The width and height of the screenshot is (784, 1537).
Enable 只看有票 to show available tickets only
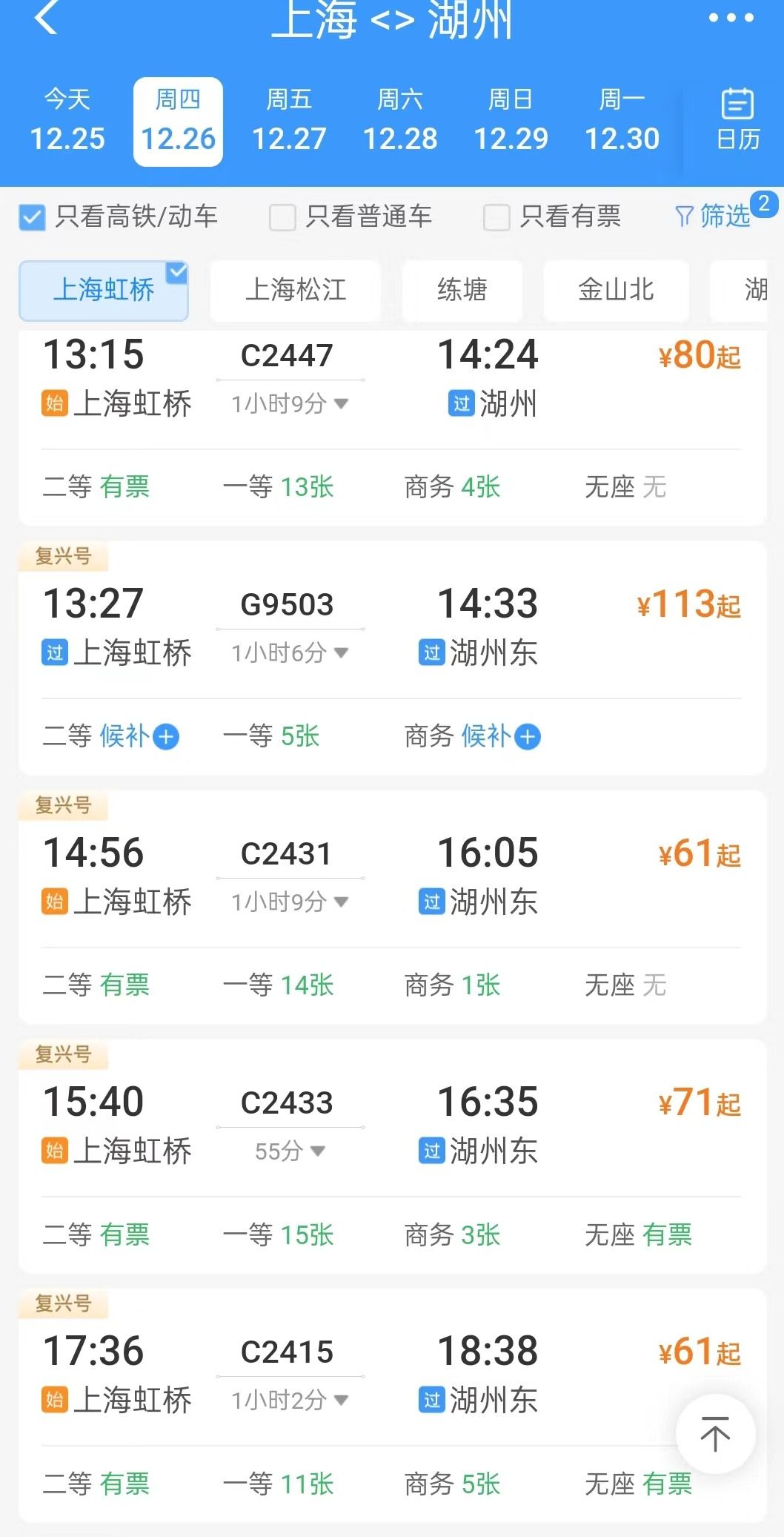496,217
